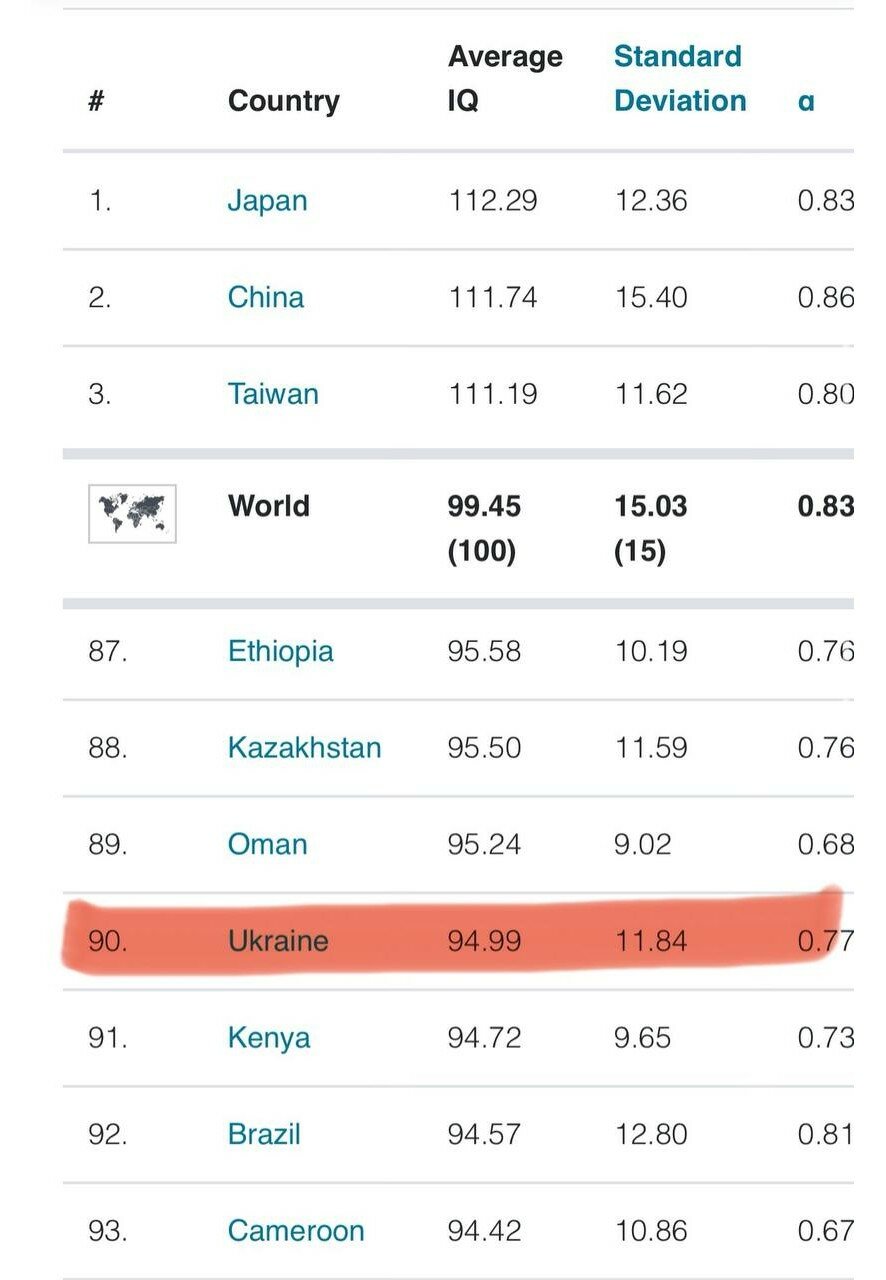
Task: Open the highlighted Ukraine link
Action: coord(278,941)
